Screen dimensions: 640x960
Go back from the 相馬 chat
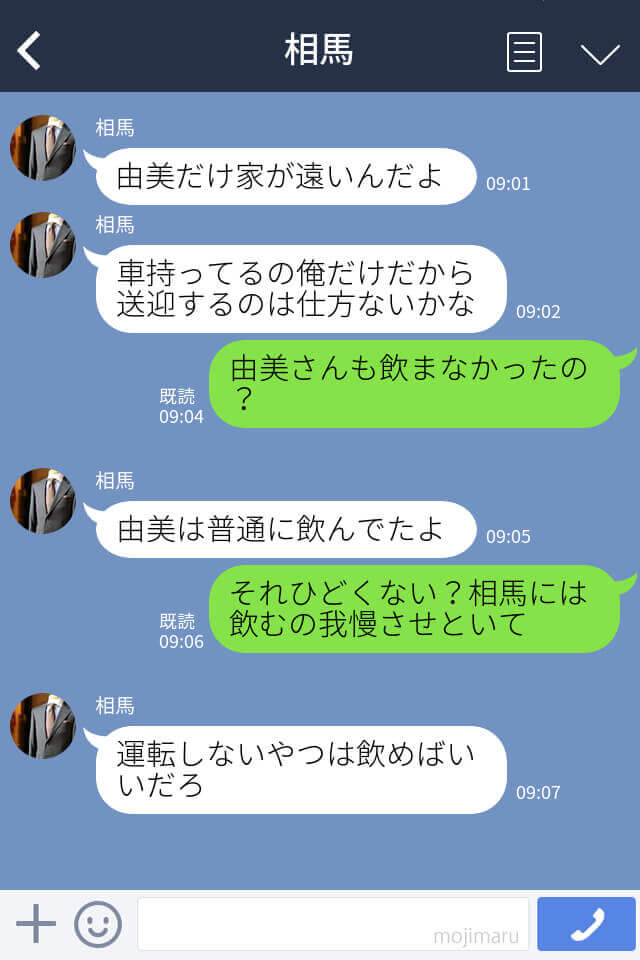pyautogui.click(x=30, y=51)
